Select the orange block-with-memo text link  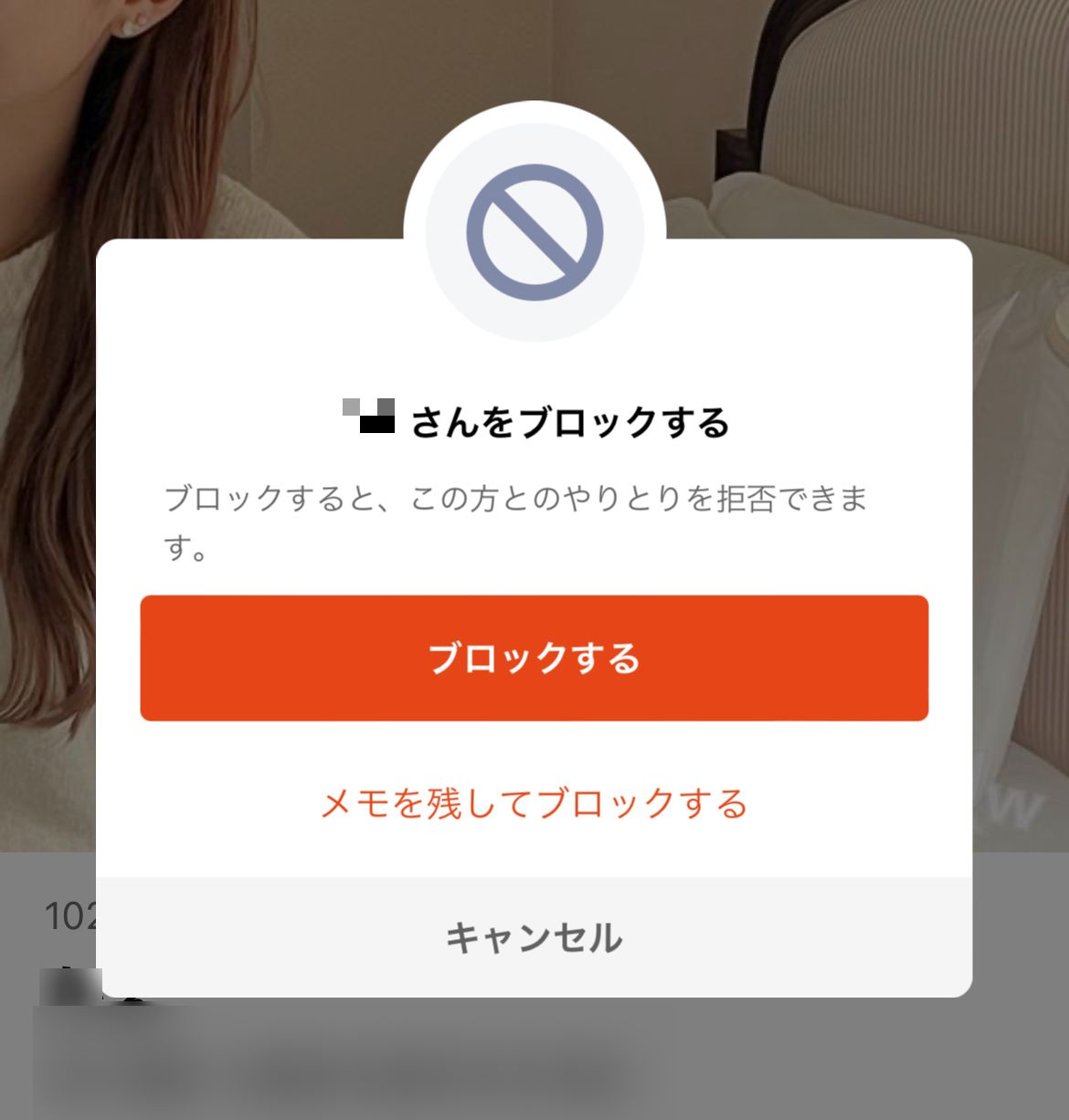[534, 804]
